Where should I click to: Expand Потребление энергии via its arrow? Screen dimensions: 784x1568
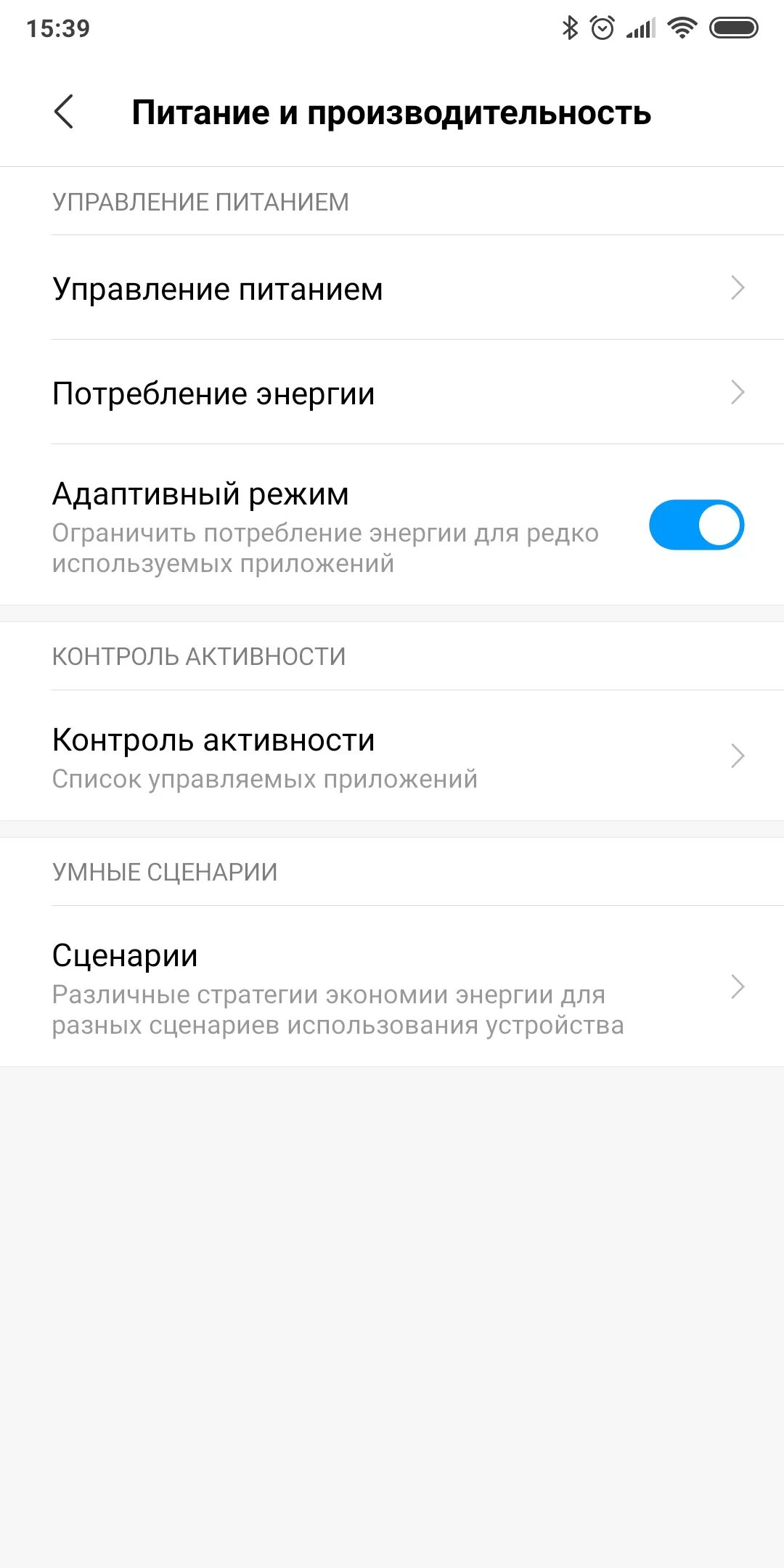click(739, 393)
